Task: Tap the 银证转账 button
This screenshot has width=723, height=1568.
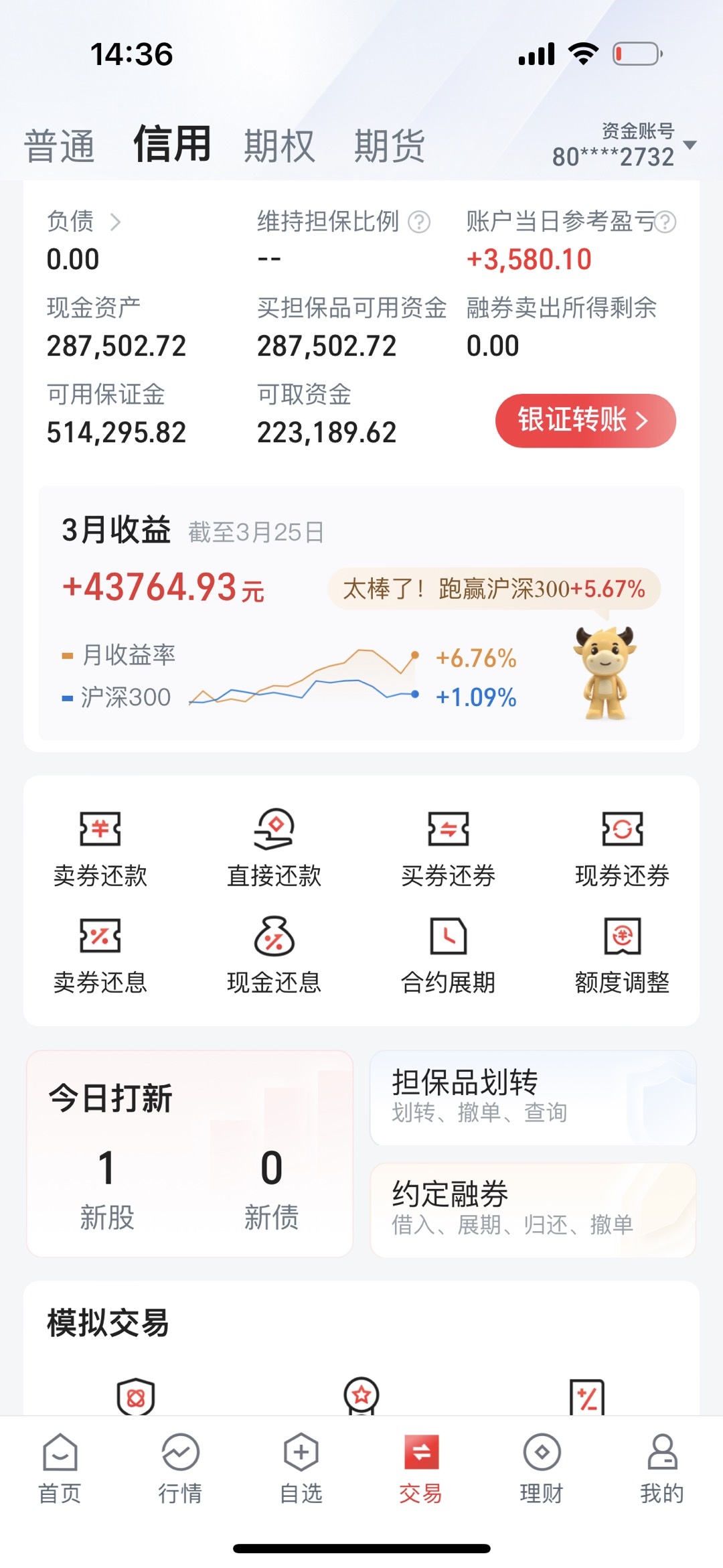Action: (585, 421)
